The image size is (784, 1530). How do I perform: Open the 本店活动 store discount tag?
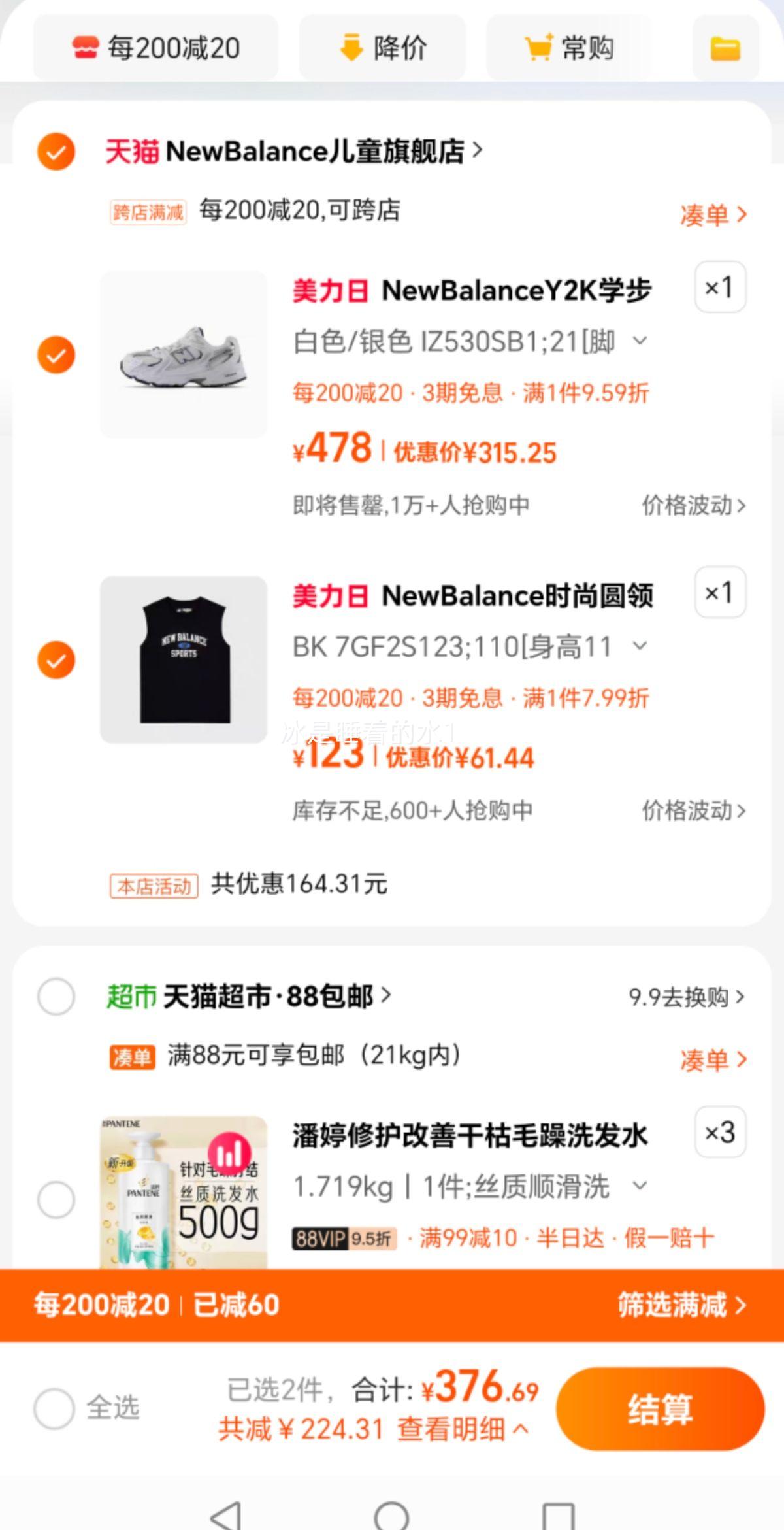point(154,886)
